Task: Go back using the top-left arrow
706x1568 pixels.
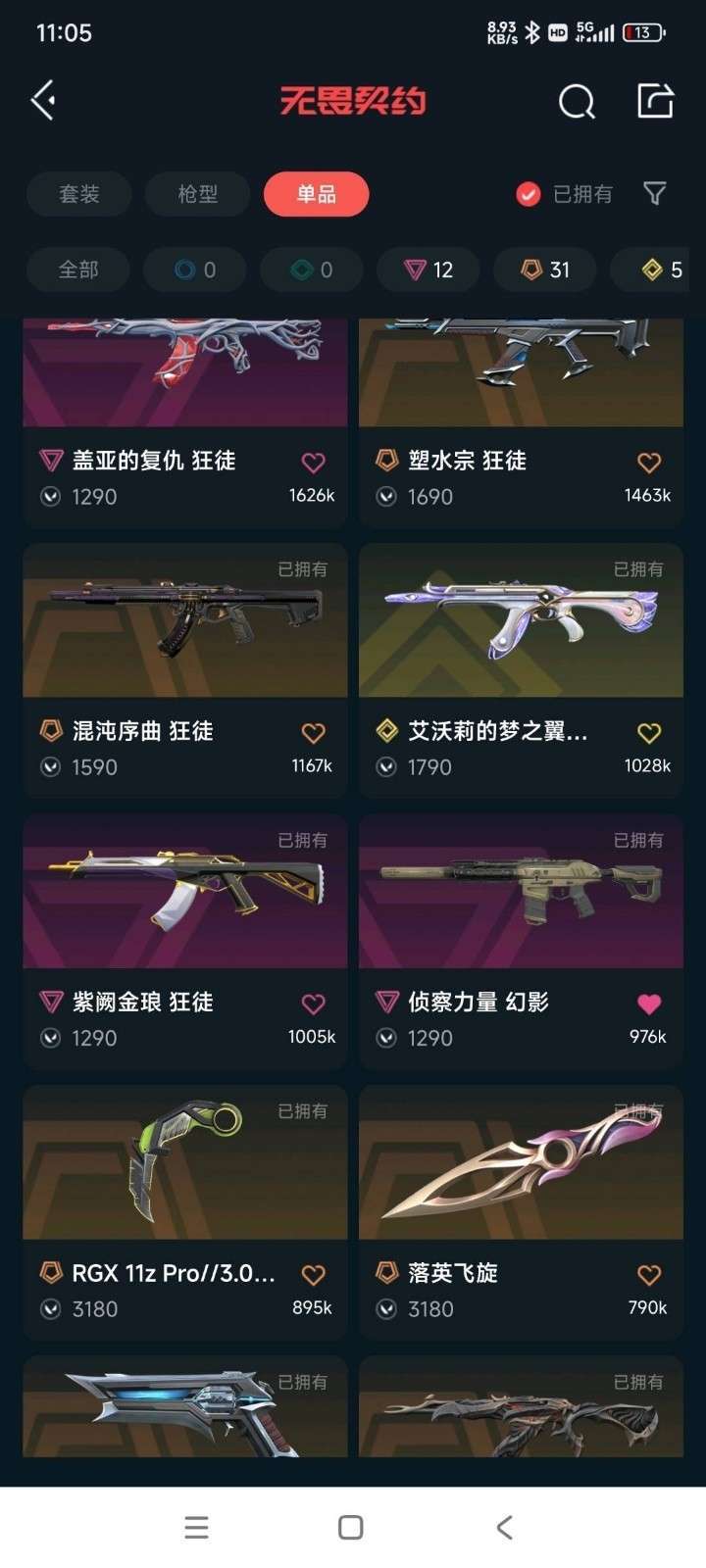Action: point(43,100)
